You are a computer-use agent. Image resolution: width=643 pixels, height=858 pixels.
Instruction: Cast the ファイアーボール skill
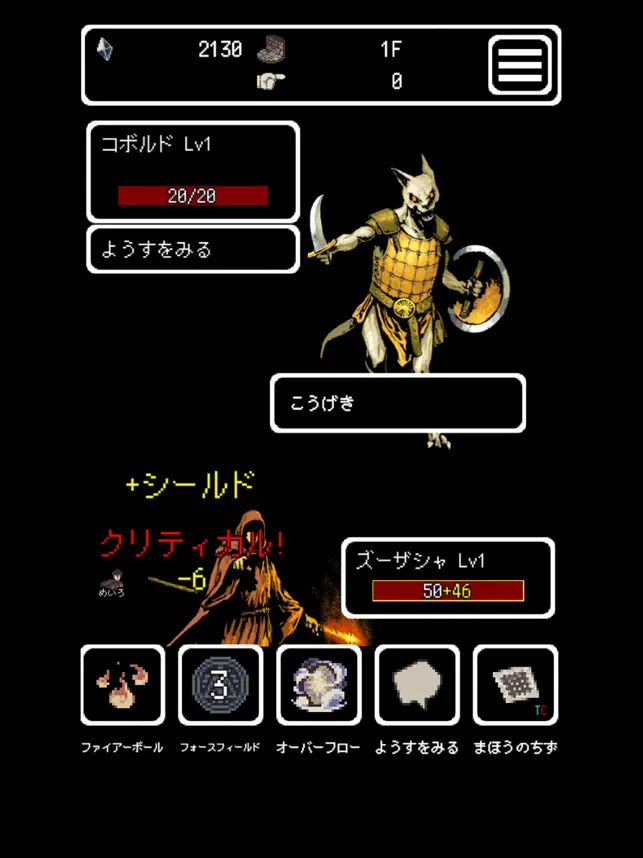pyautogui.click(x=123, y=685)
